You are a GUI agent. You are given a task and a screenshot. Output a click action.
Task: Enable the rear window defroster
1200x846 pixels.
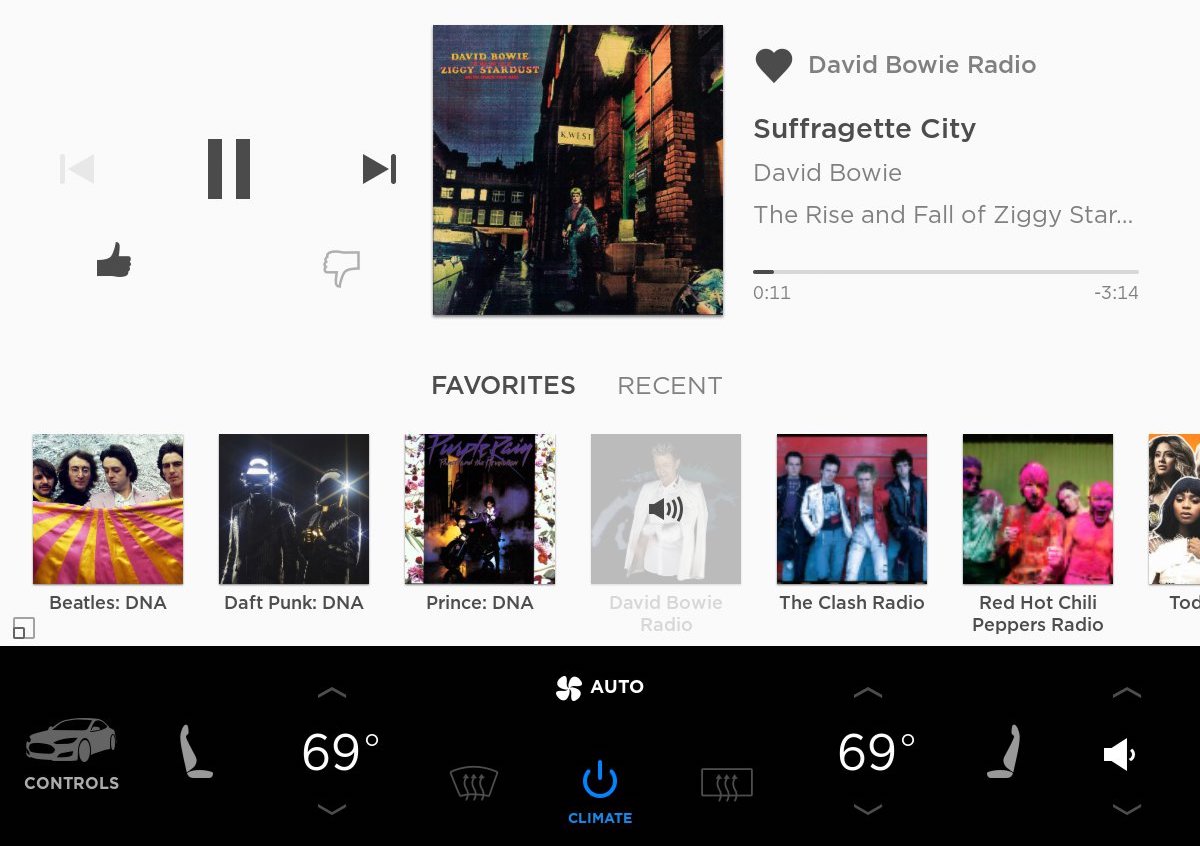coord(727,783)
